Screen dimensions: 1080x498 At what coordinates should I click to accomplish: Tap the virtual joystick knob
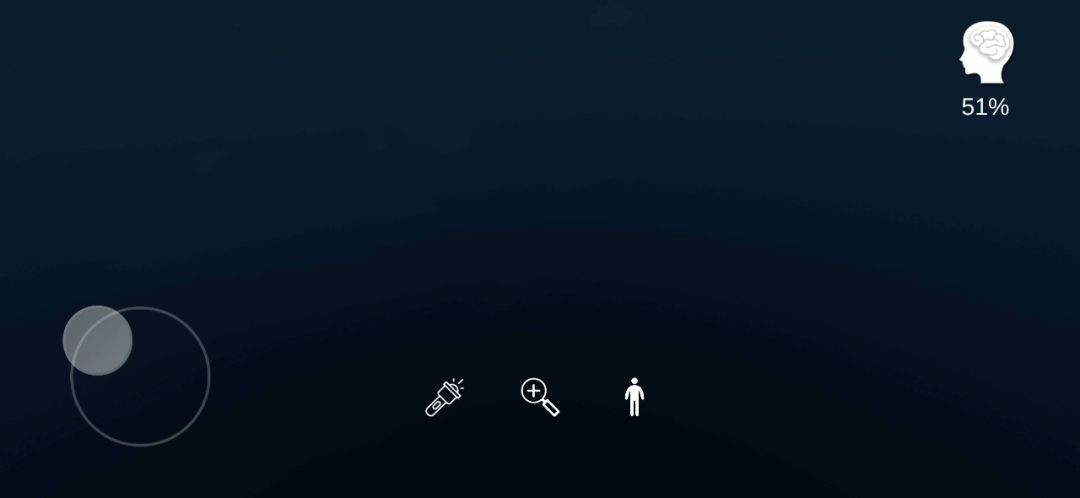(98, 341)
